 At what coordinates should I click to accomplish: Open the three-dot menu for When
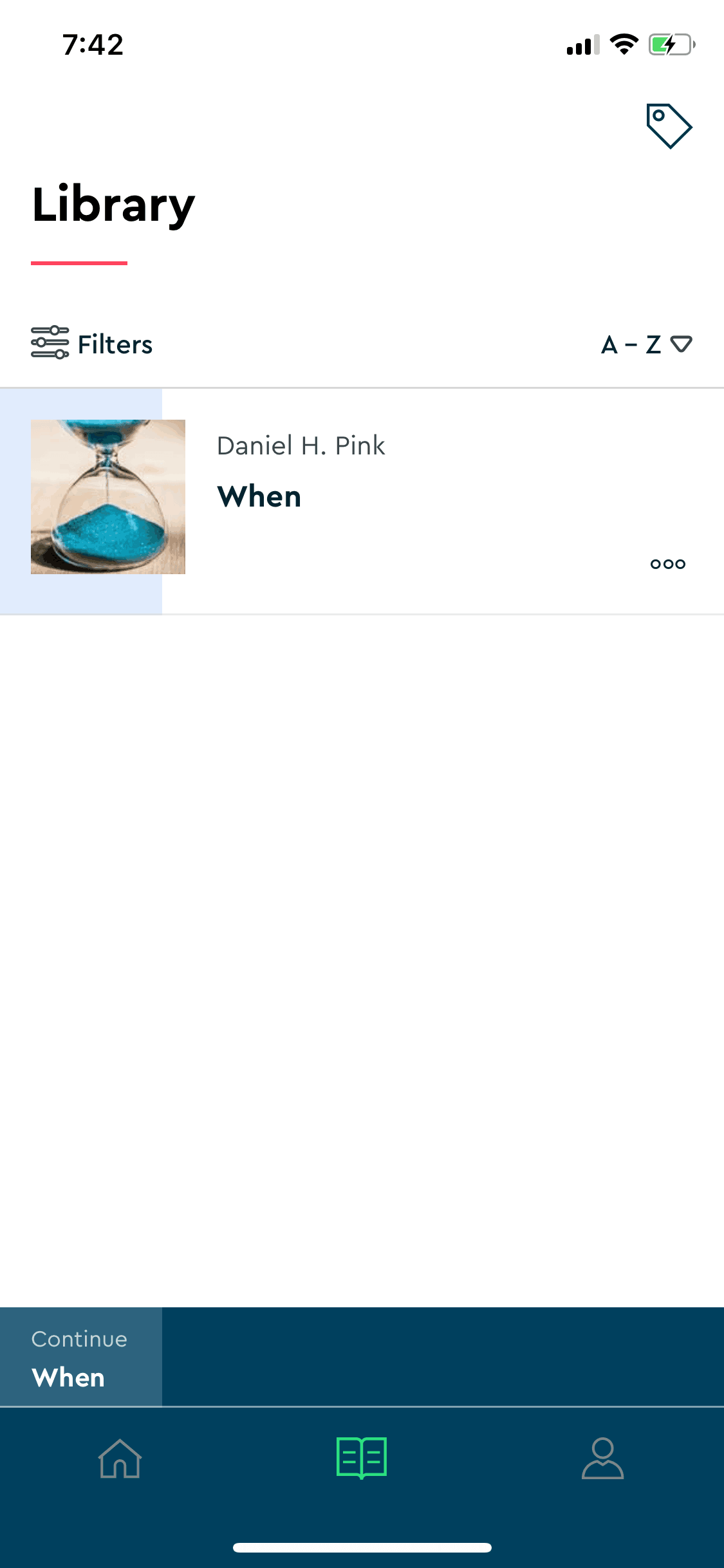point(667,565)
